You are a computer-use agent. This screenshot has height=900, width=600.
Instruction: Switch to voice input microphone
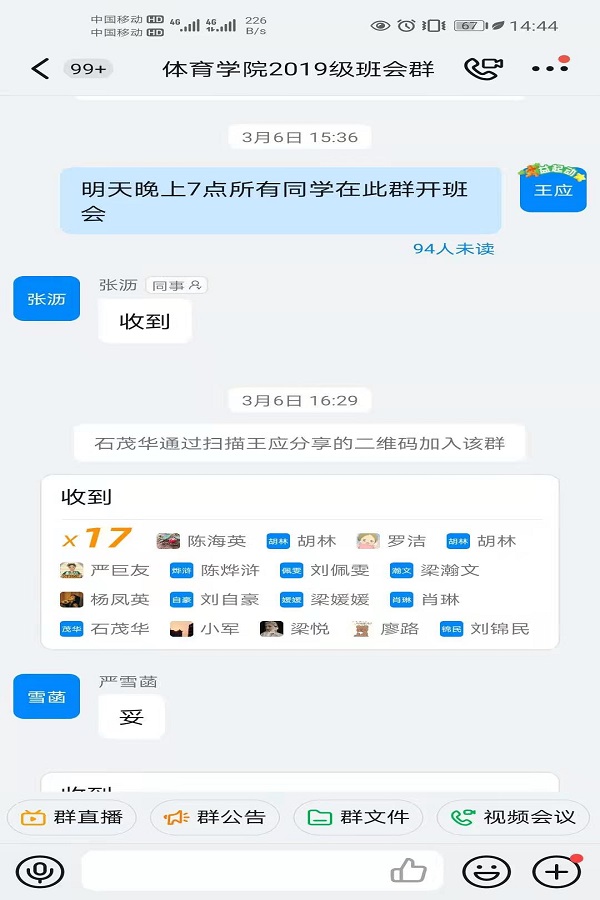[40, 871]
